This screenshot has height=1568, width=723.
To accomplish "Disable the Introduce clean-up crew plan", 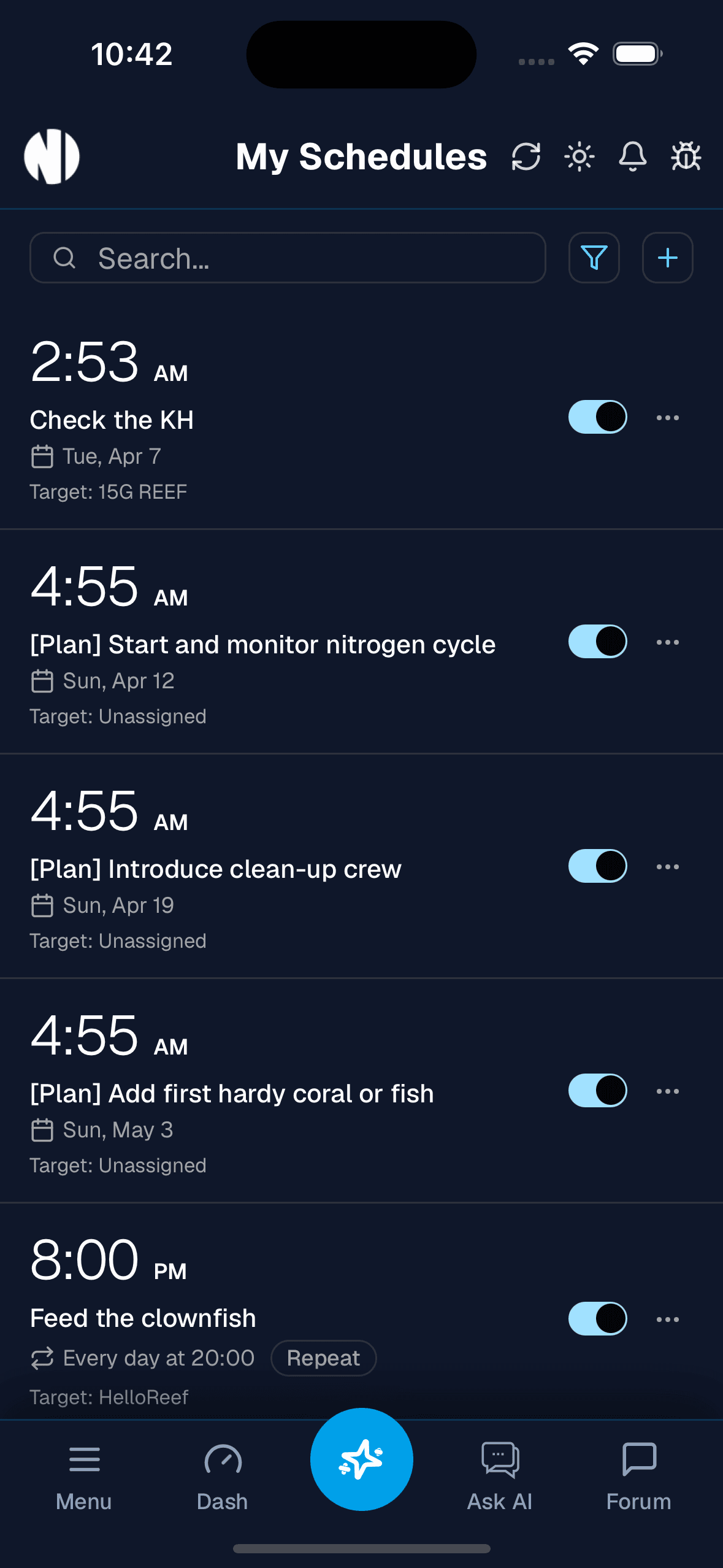I will [x=597, y=866].
